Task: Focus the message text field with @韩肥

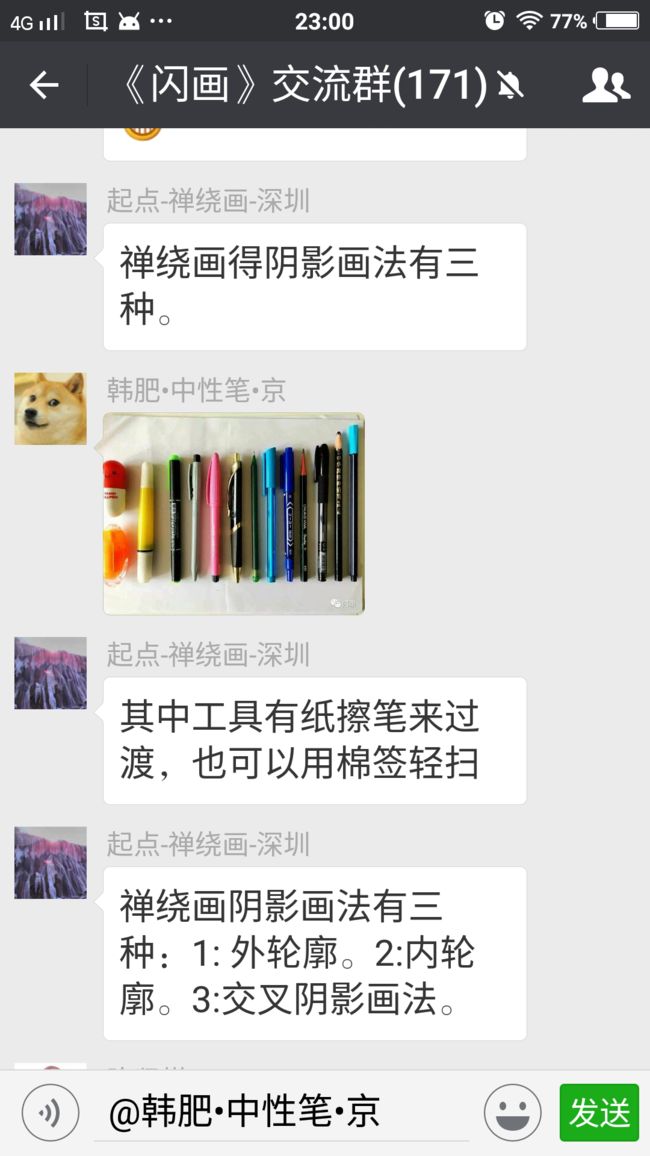Action: (281, 1113)
